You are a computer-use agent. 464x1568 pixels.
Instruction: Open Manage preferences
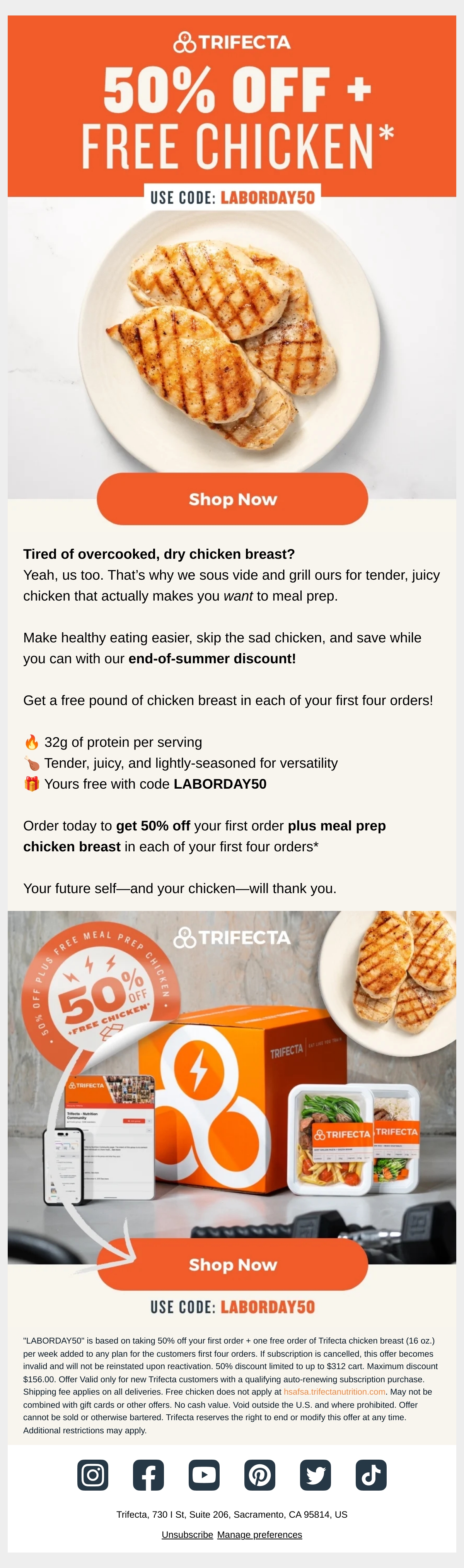[260, 1534]
